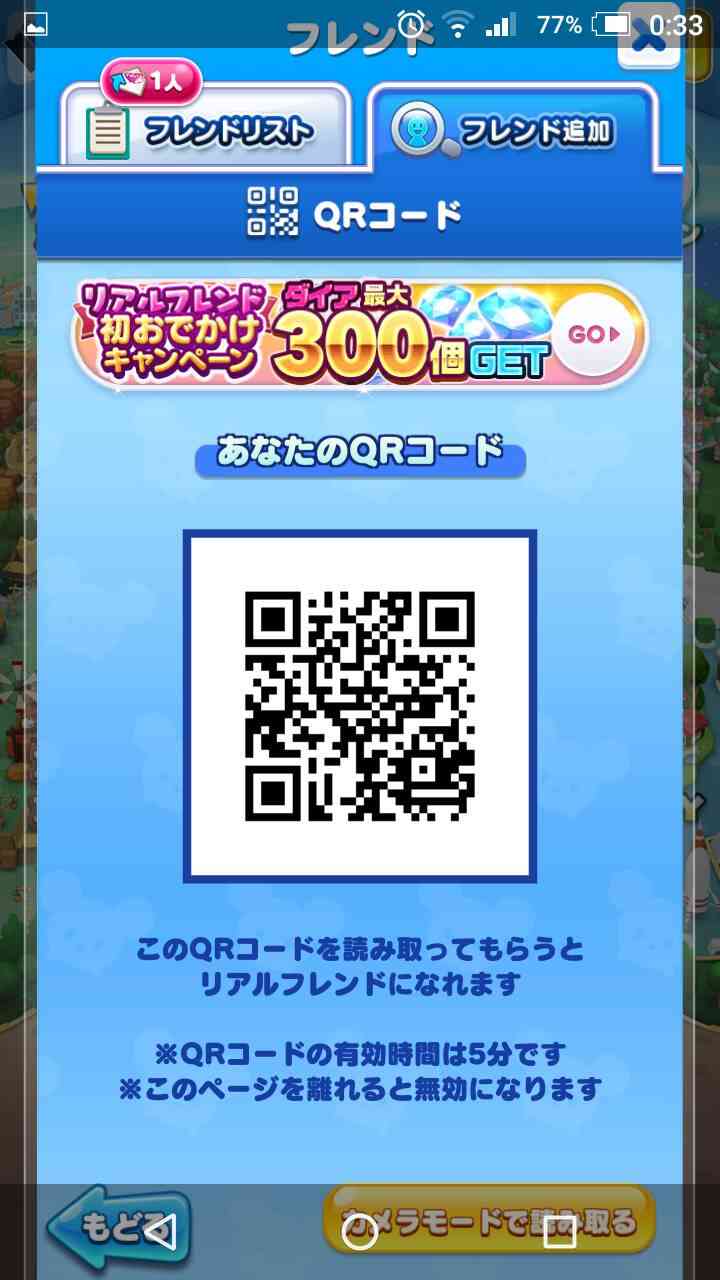Switch to the フレンドリスト tab

(x=206, y=128)
